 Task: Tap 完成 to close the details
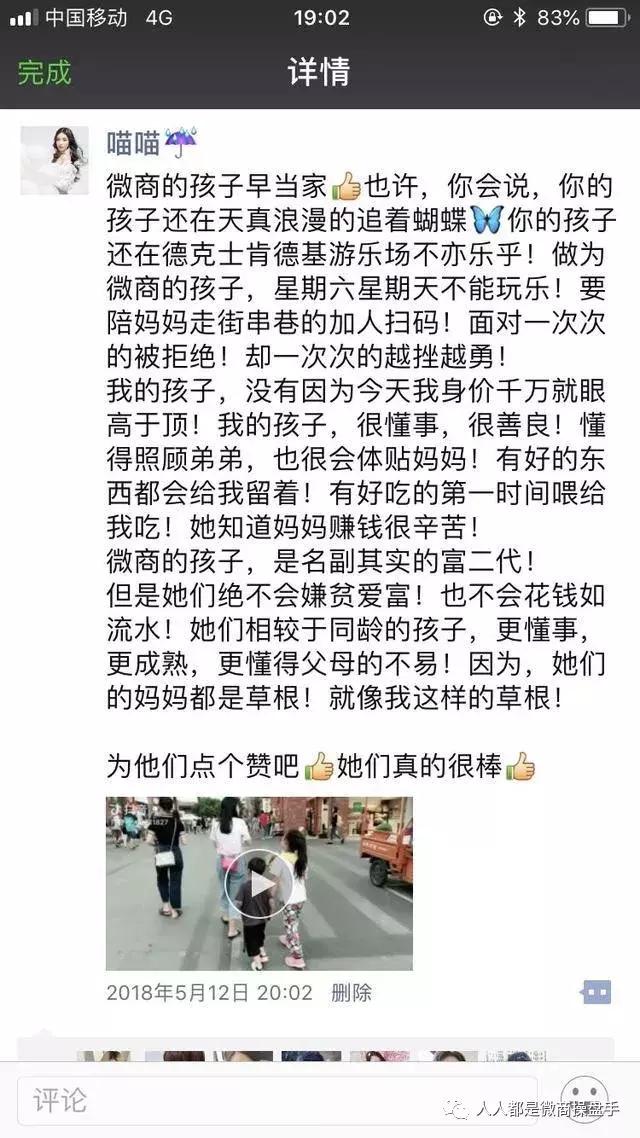point(45,72)
